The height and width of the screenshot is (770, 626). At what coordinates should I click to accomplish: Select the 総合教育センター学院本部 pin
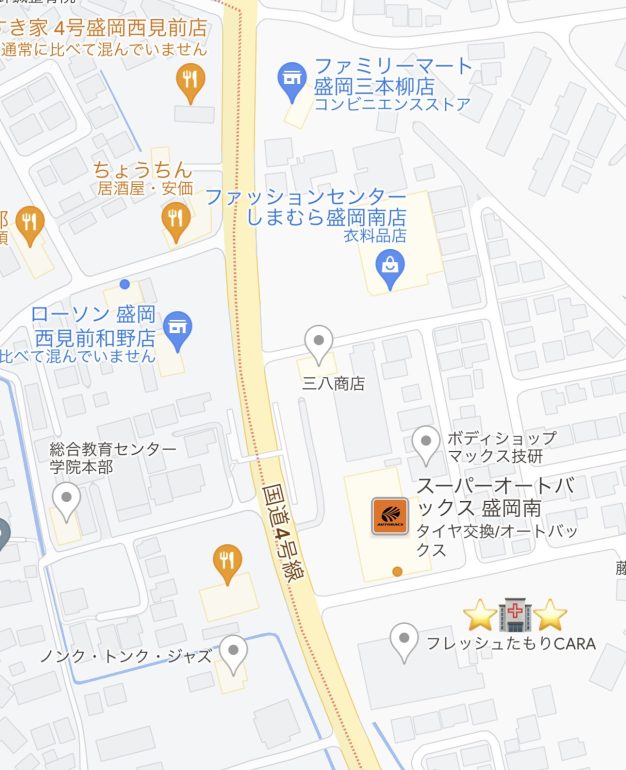(x=66, y=499)
